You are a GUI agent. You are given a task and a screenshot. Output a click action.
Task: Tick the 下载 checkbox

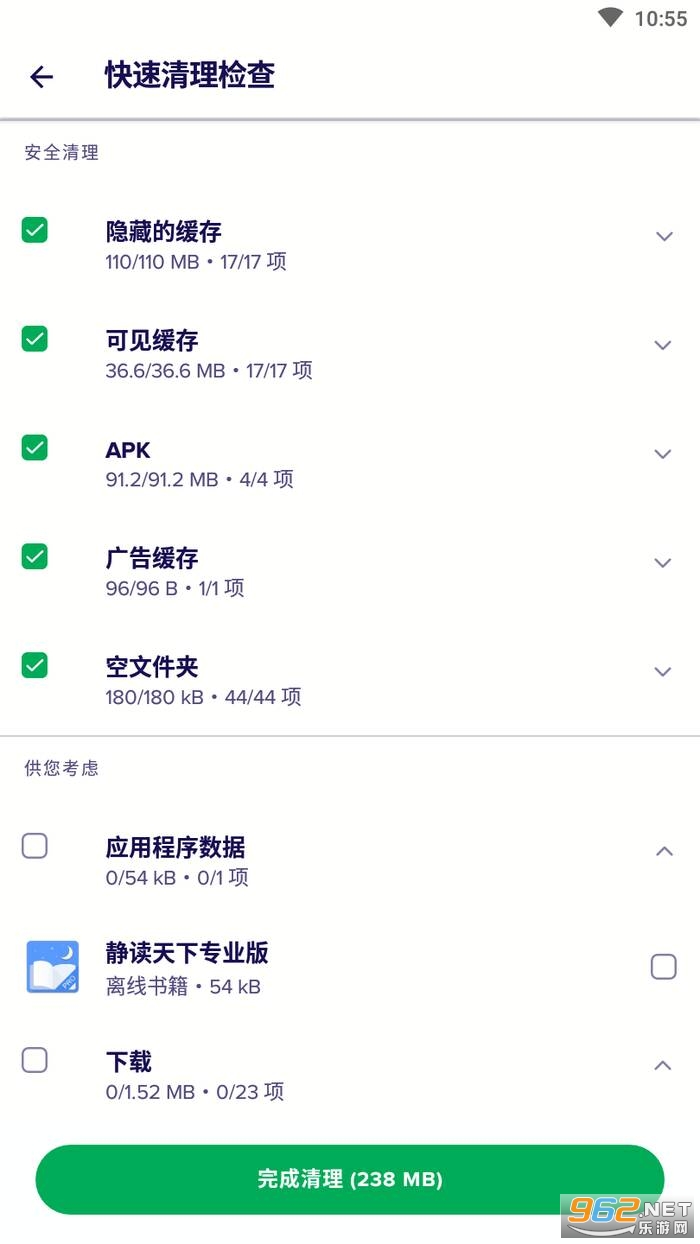point(35,1060)
